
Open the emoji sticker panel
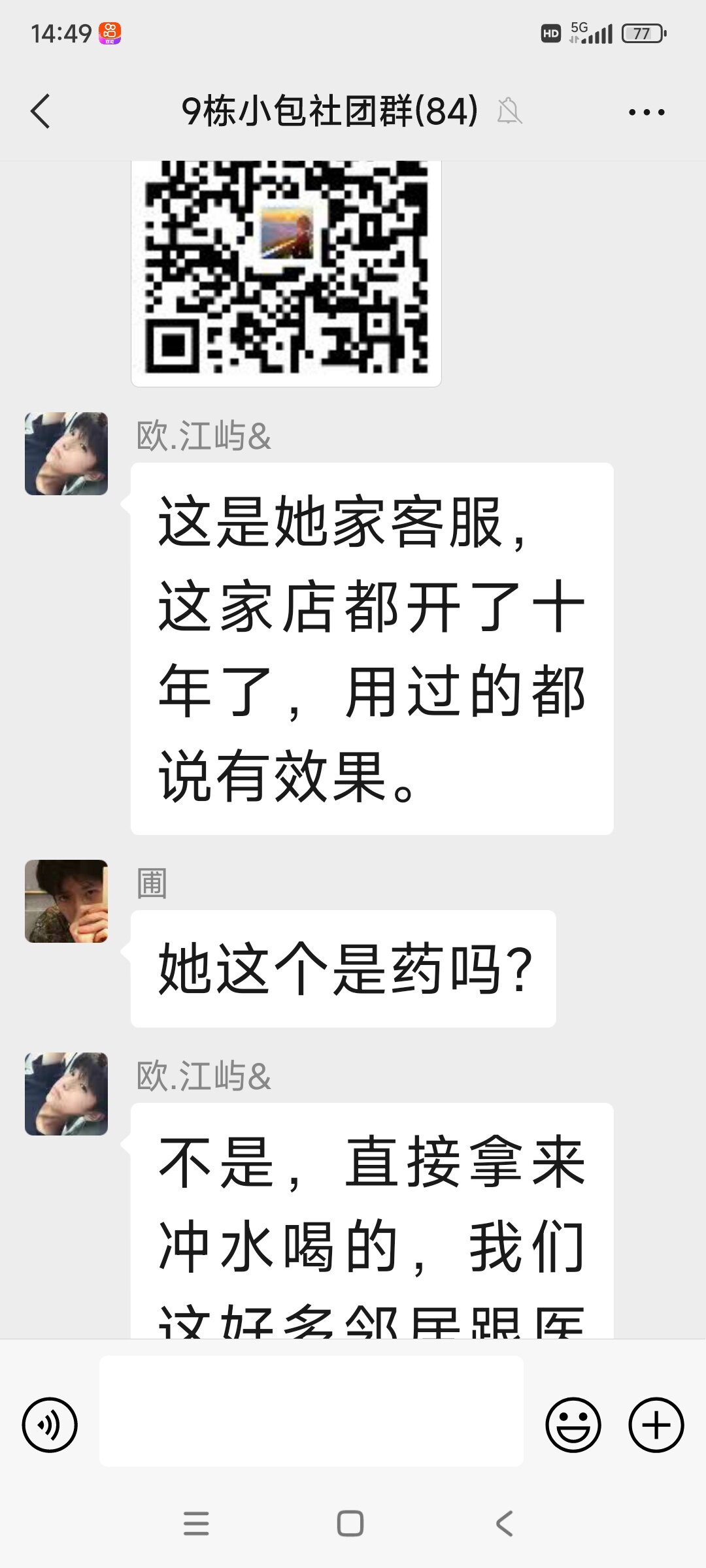[573, 1425]
